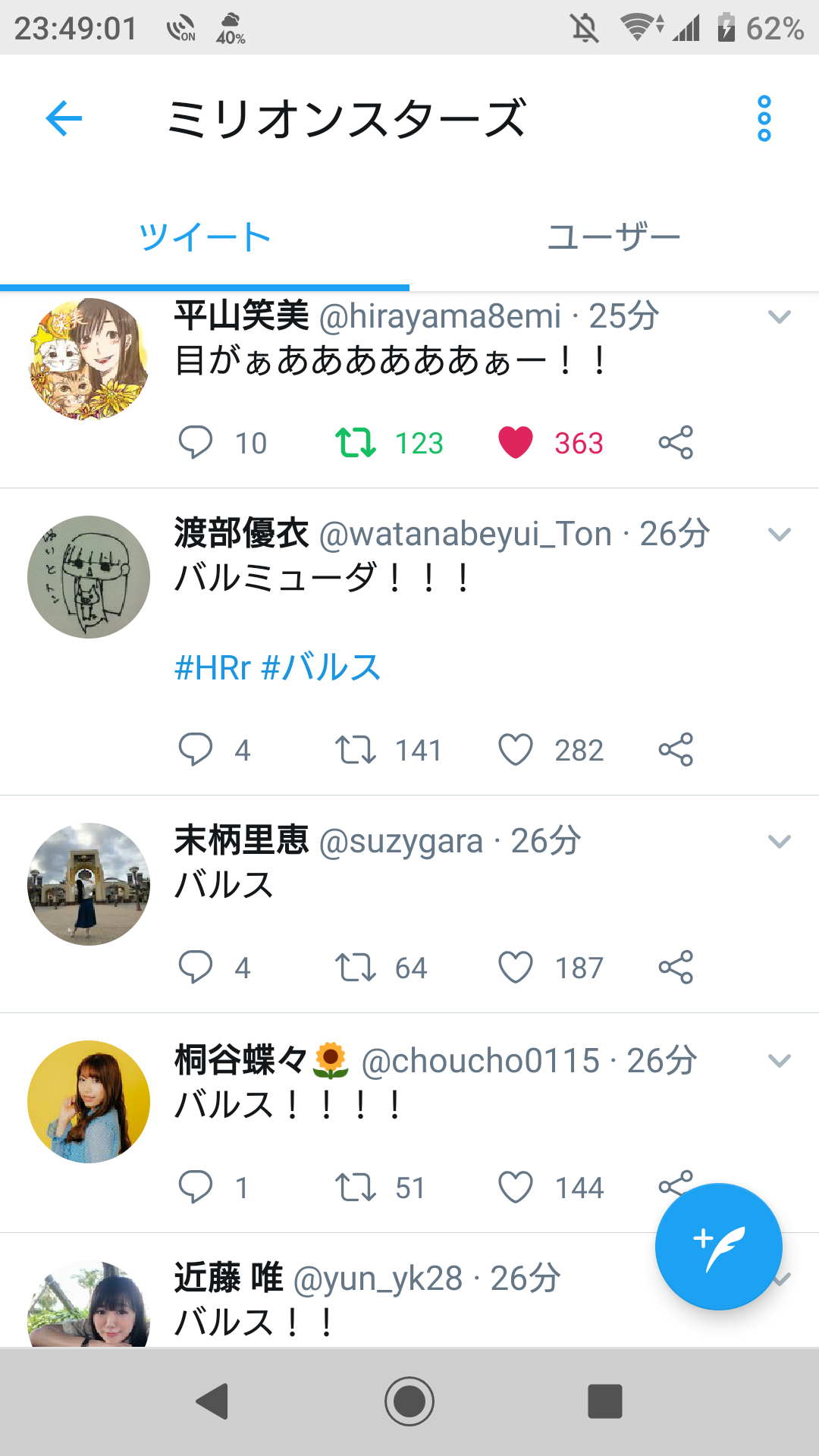Screen dimensions: 819x1456
Task: Tap the system home button
Action: pos(409,1401)
